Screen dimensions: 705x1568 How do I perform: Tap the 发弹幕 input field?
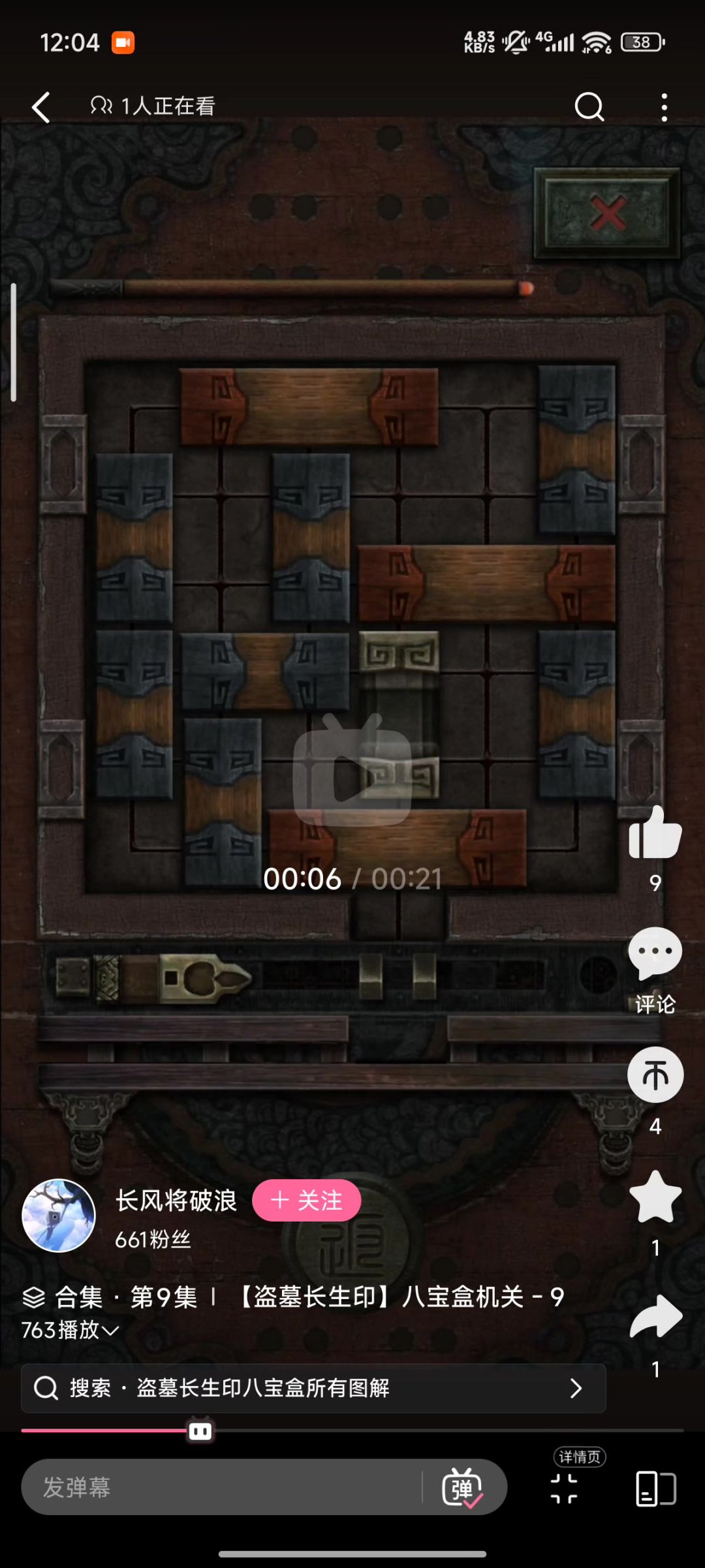tap(222, 1488)
